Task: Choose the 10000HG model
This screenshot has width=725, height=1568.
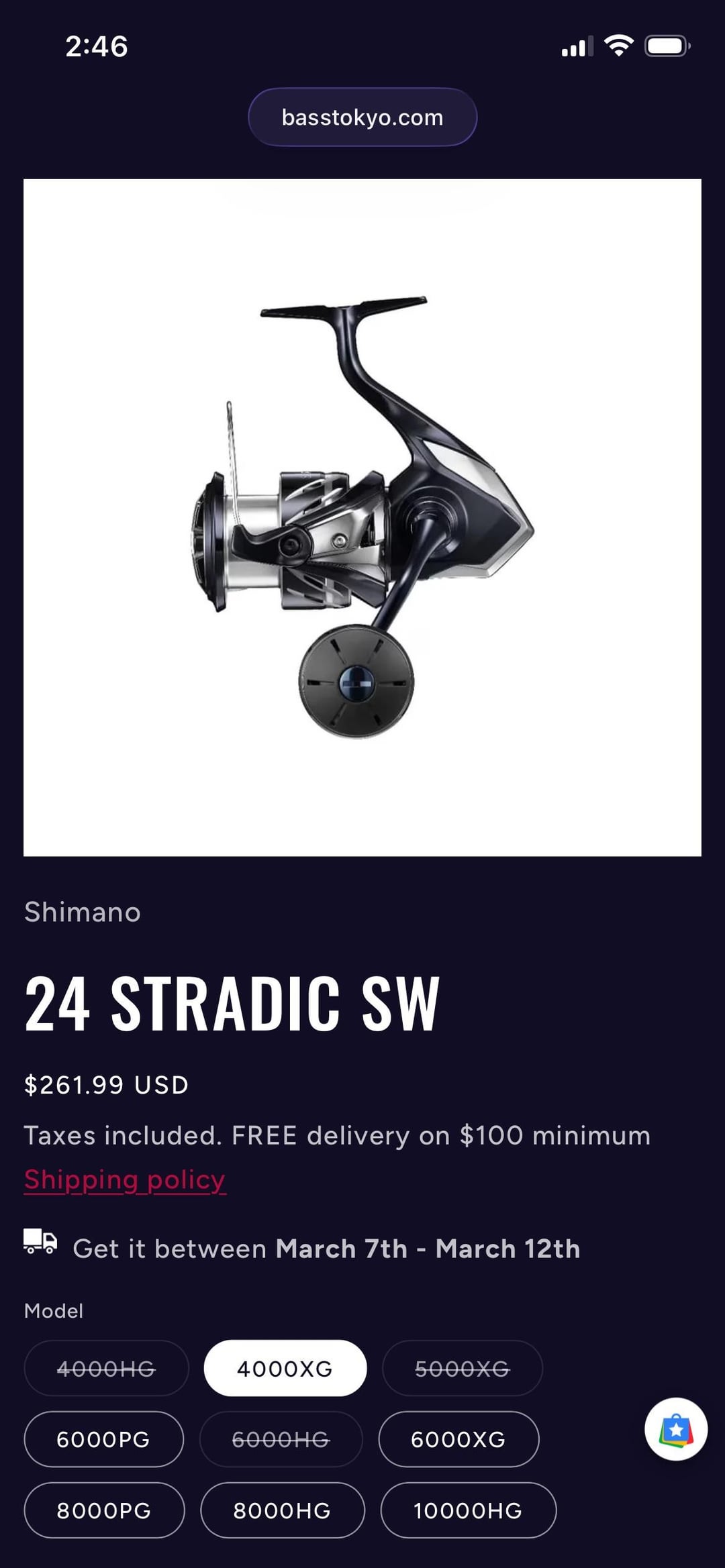Action: pos(468,1510)
